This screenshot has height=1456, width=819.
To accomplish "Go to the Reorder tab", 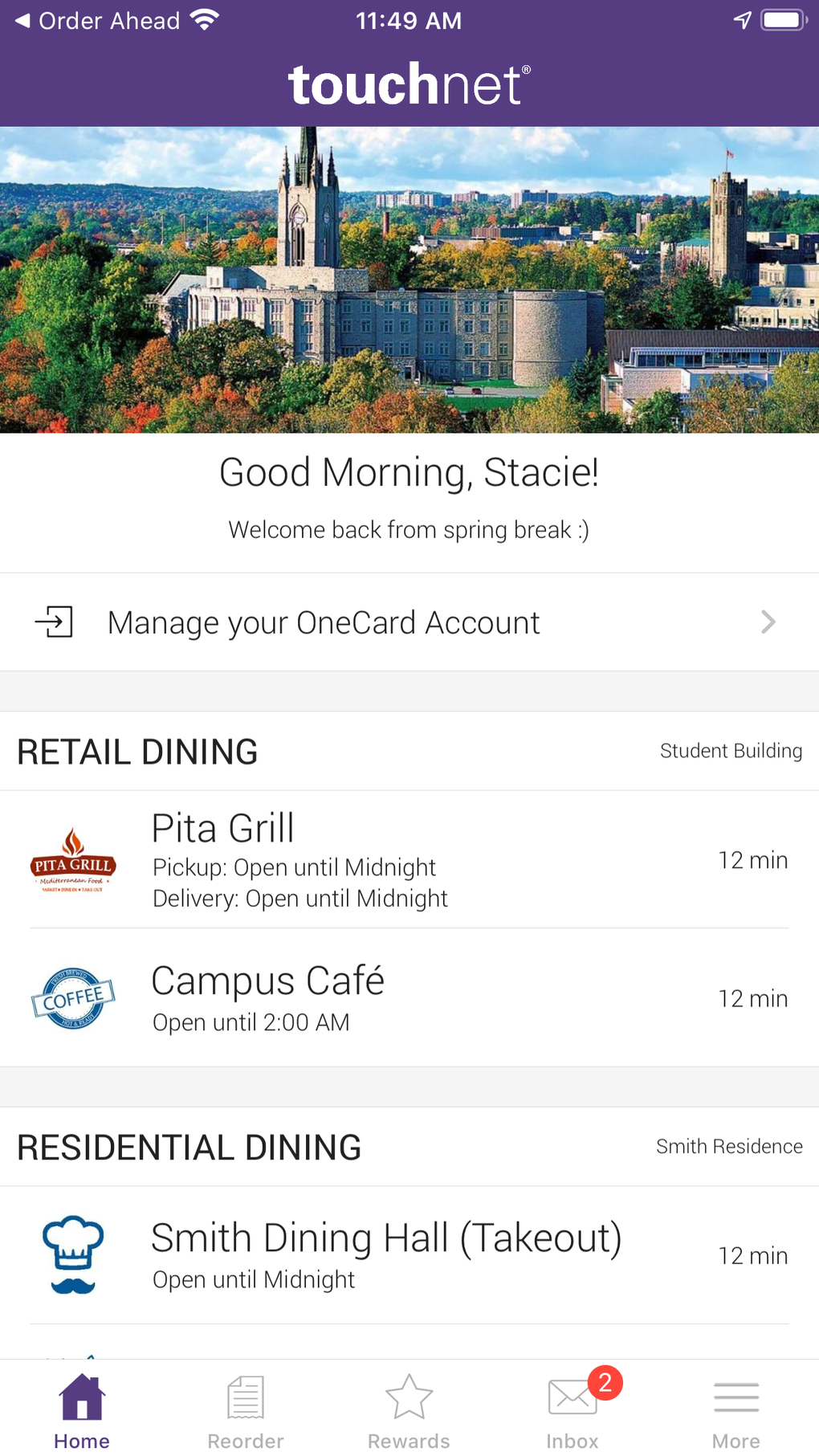I will [x=246, y=1411].
